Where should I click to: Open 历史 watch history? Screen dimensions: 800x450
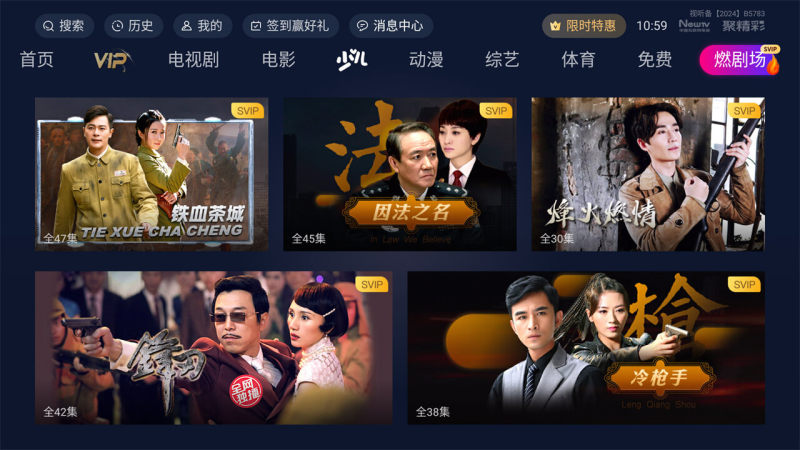[133, 26]
